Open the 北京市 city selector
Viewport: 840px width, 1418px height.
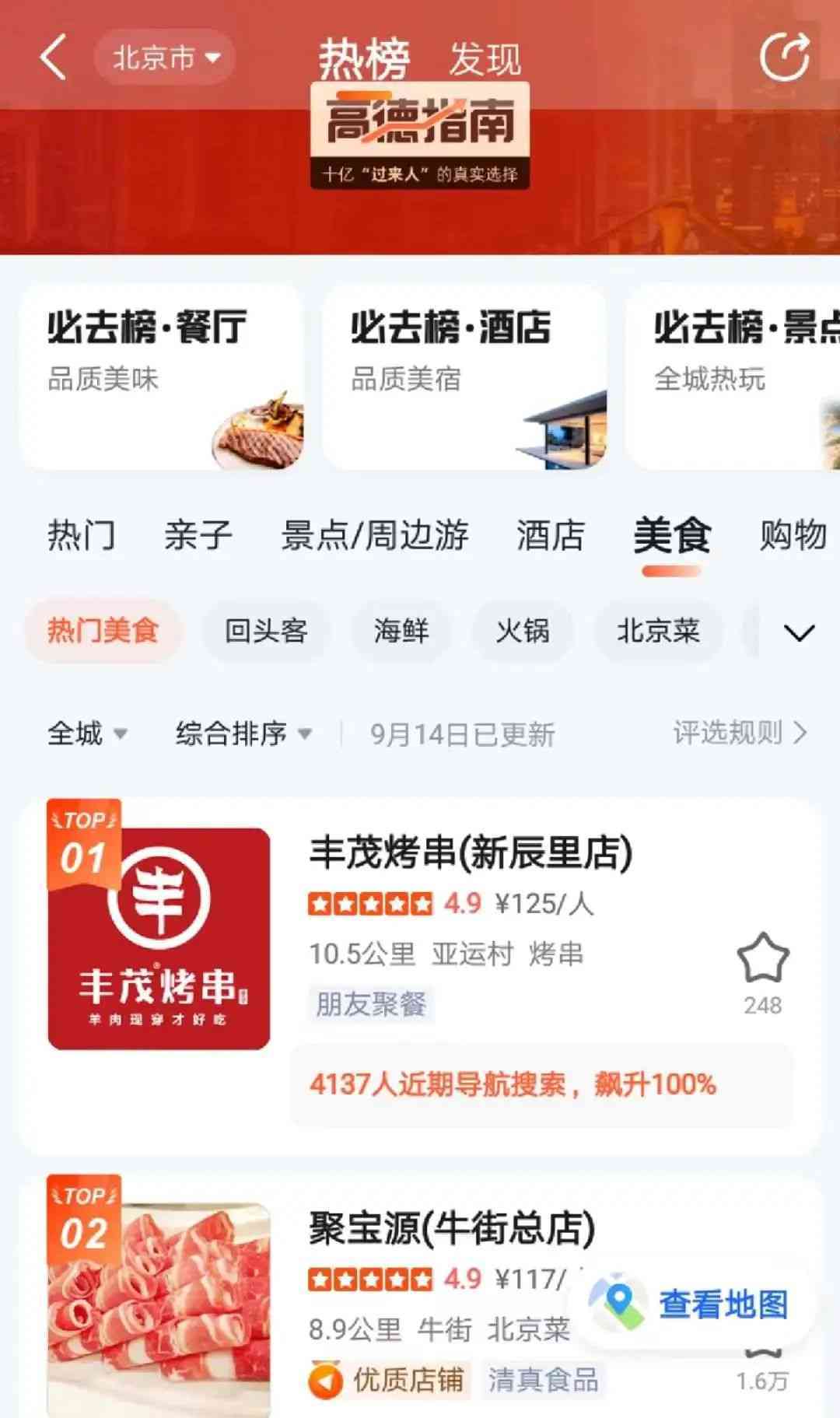(165, 57)
